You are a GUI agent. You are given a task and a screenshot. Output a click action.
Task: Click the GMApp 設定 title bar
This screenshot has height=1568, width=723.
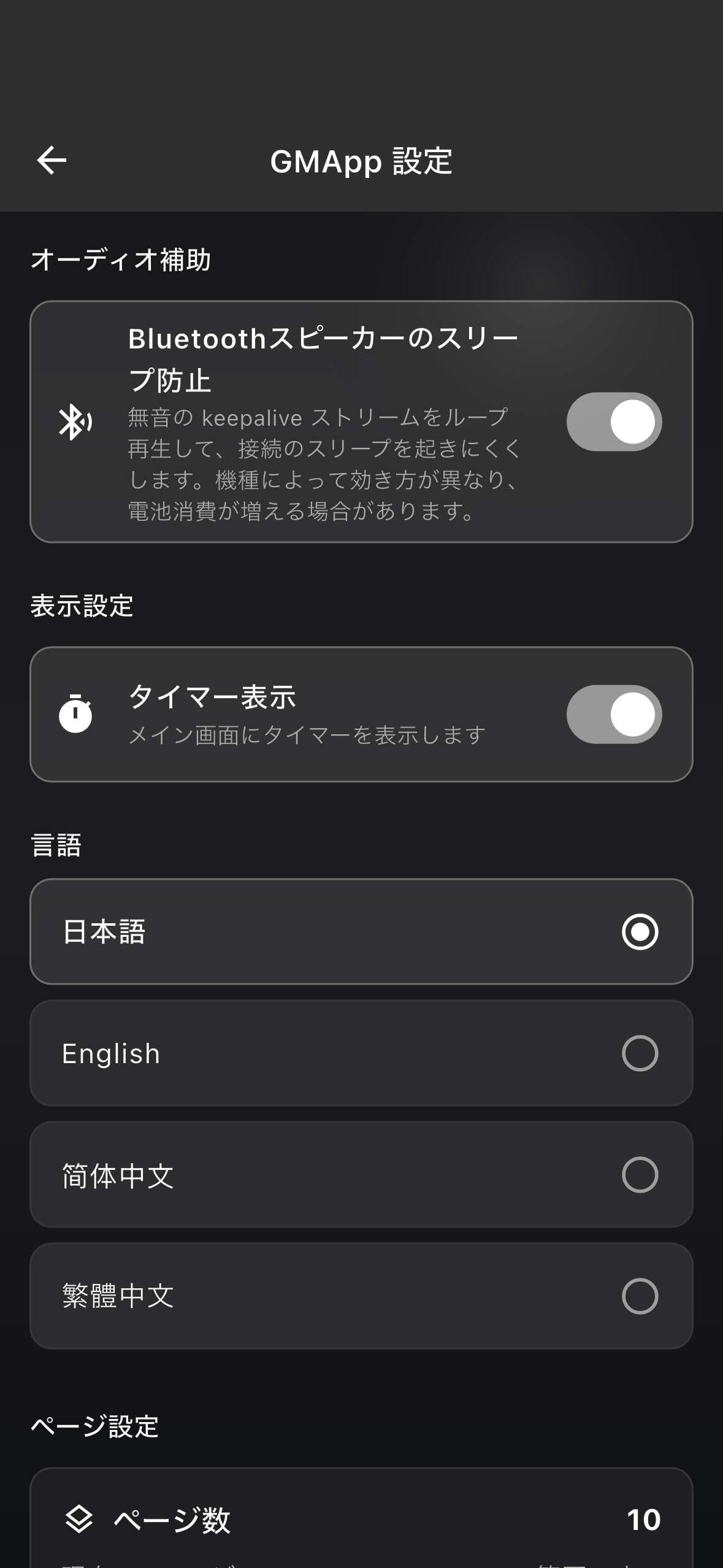coord(362,161)
